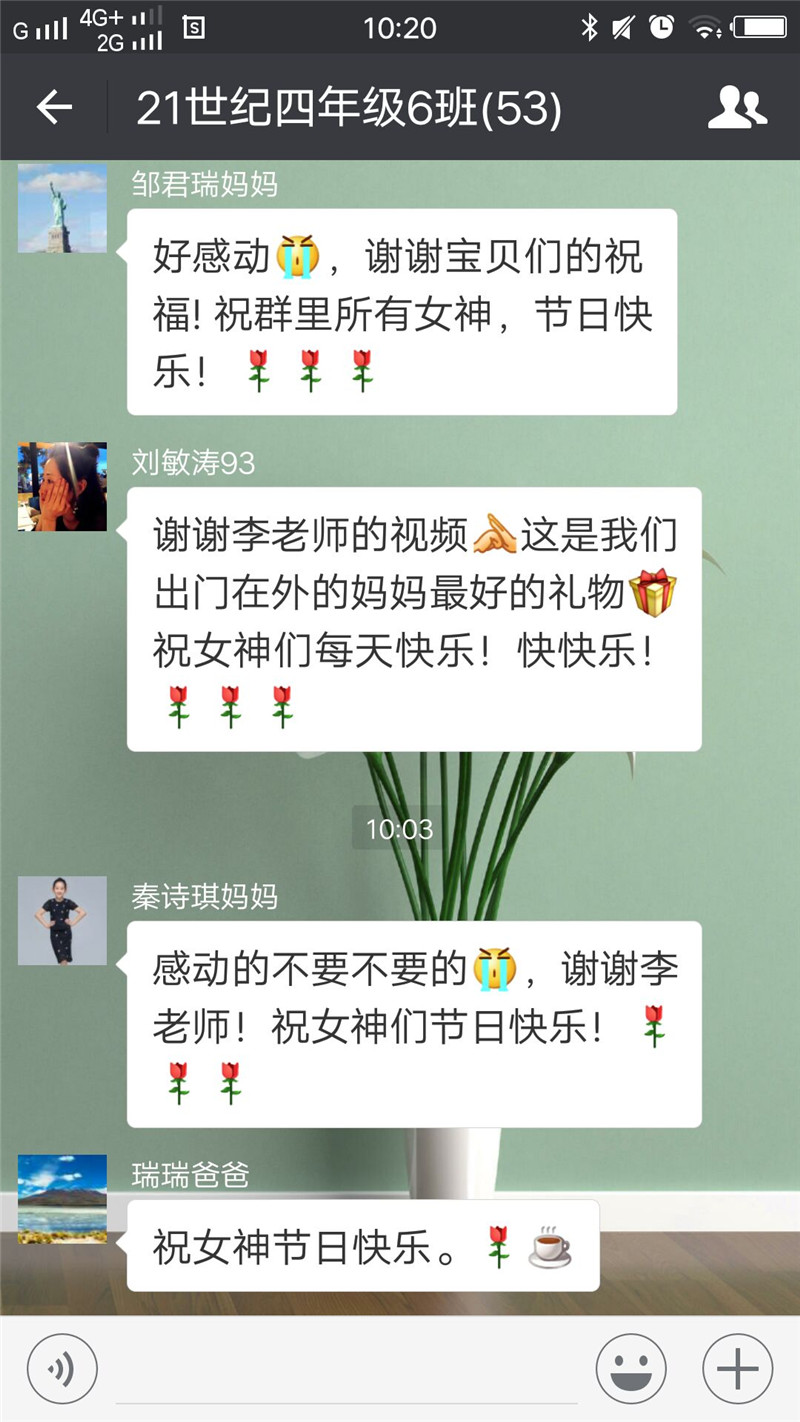800x1422 pixels.
Task: Open 邹君瑞妈妈's profile avatar
Action: (62, 208)
